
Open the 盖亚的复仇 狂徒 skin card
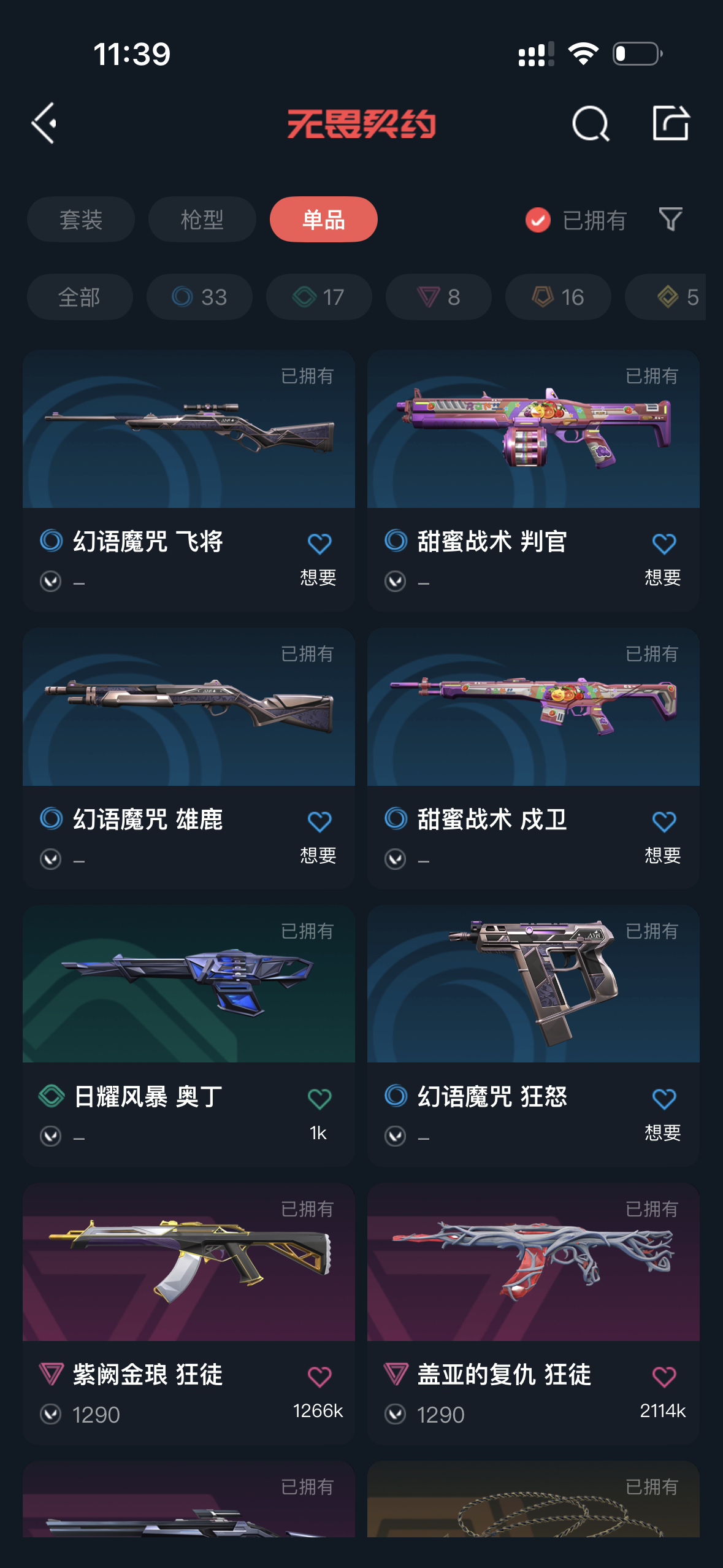click(x=534, y=1314)
